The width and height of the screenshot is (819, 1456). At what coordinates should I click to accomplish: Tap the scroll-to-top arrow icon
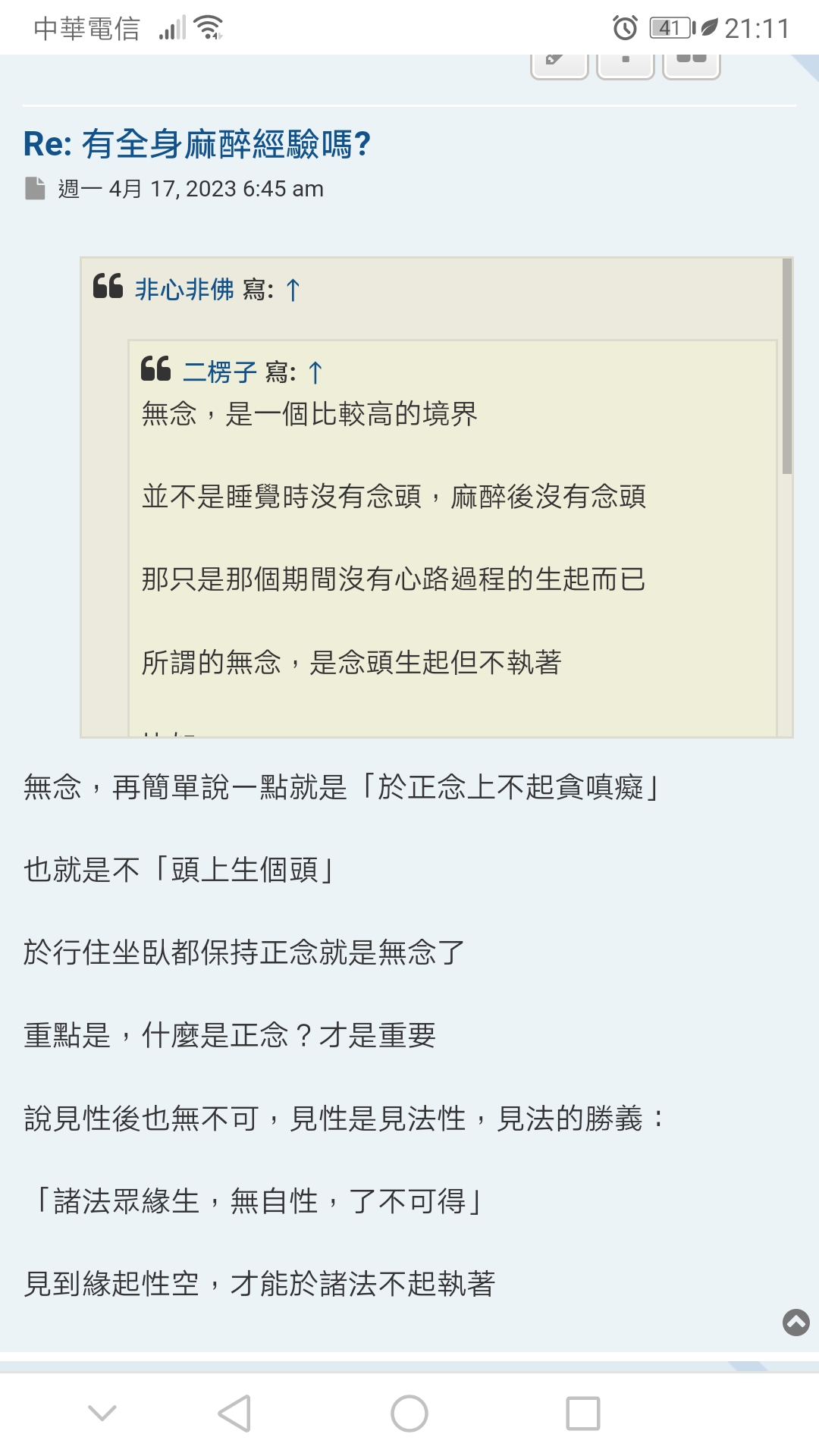click(x=796, y=1323)
